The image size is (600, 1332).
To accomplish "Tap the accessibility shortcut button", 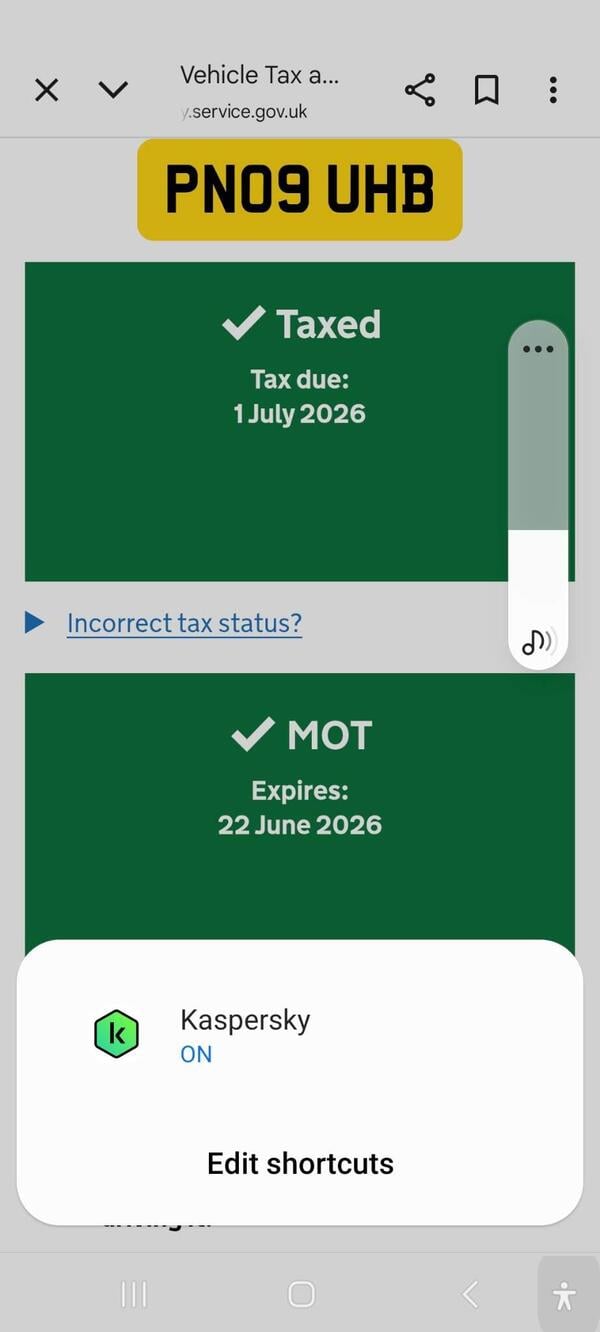I will pos(565,1295).
